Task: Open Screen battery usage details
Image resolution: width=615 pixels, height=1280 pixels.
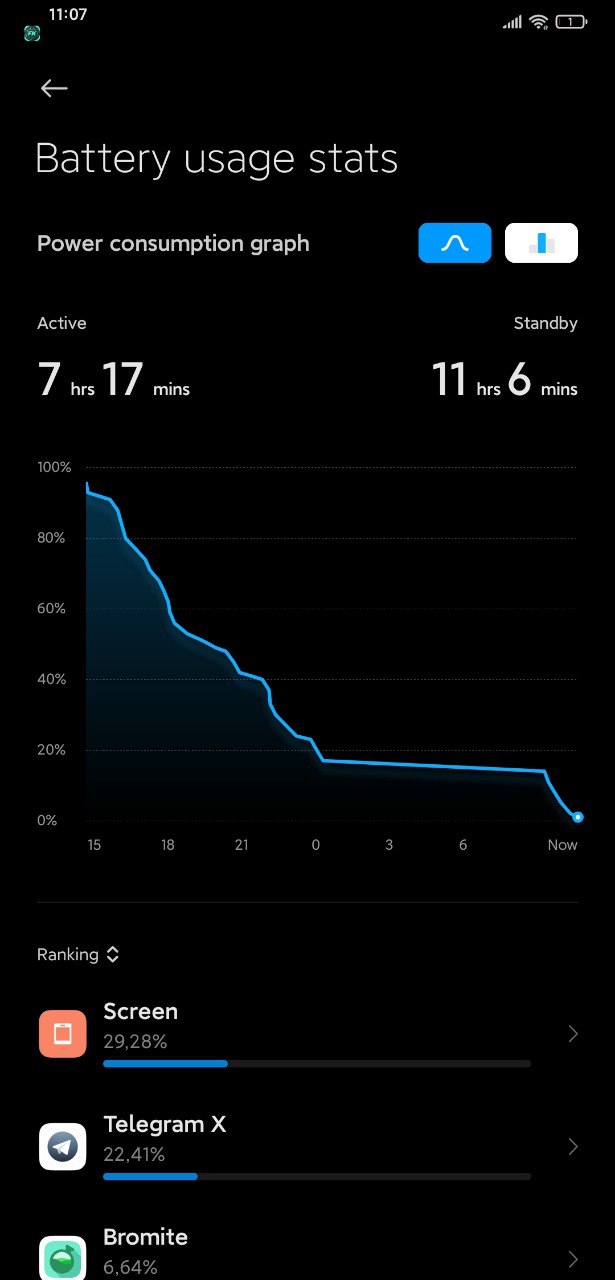Action: point(307,1034)
